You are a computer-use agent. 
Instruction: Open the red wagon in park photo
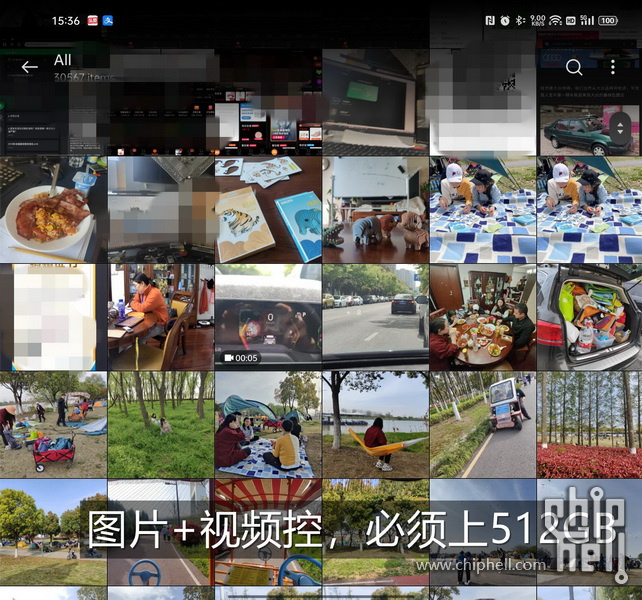pyautogui.click(x=53, y=425)
